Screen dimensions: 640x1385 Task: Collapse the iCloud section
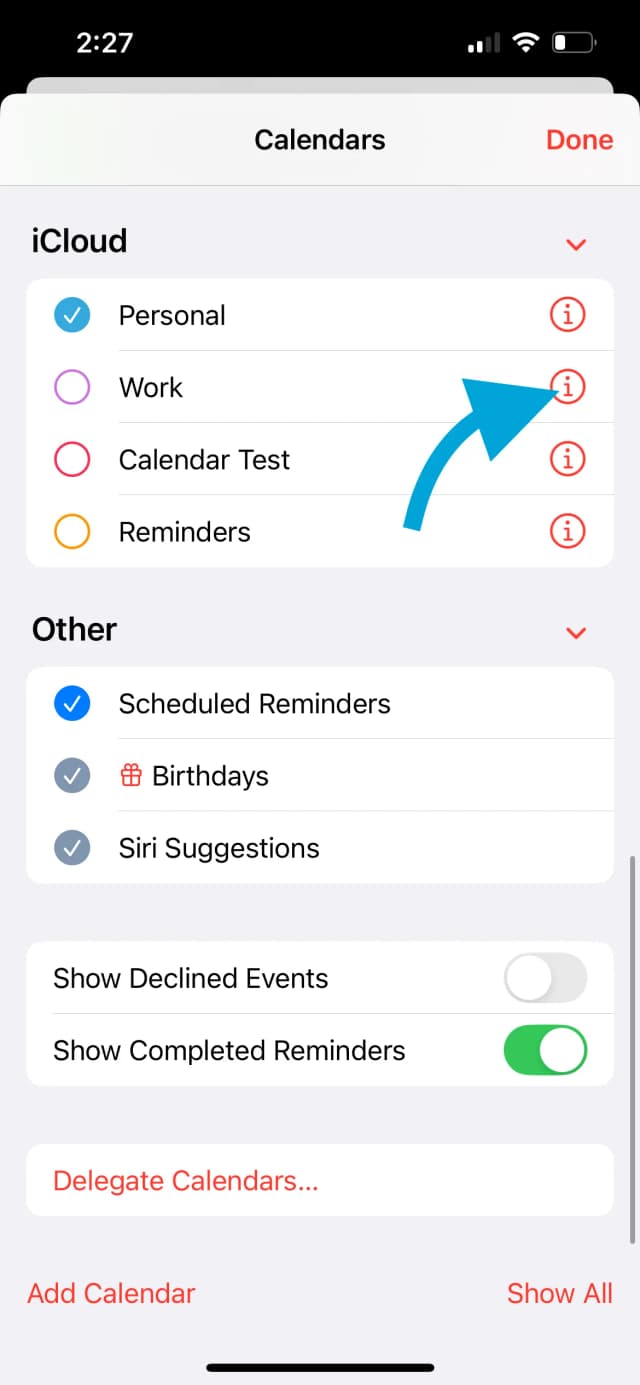575,245
